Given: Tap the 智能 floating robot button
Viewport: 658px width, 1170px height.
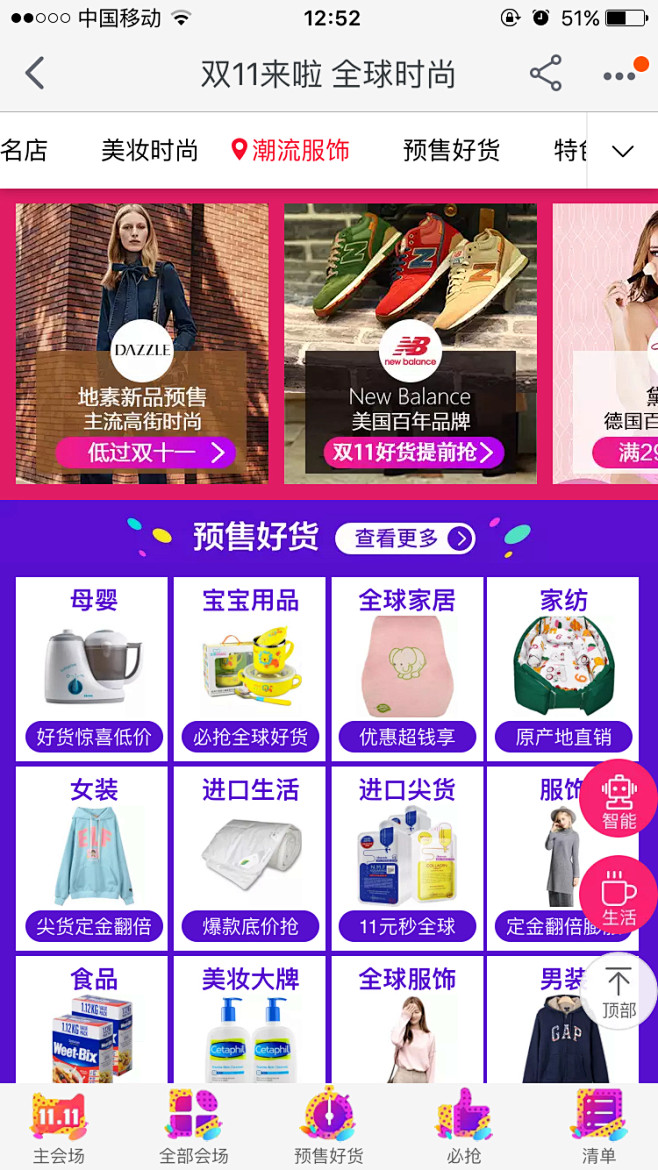Looking at the screenshot, I should pyautogui.click(x=618, y=799).
